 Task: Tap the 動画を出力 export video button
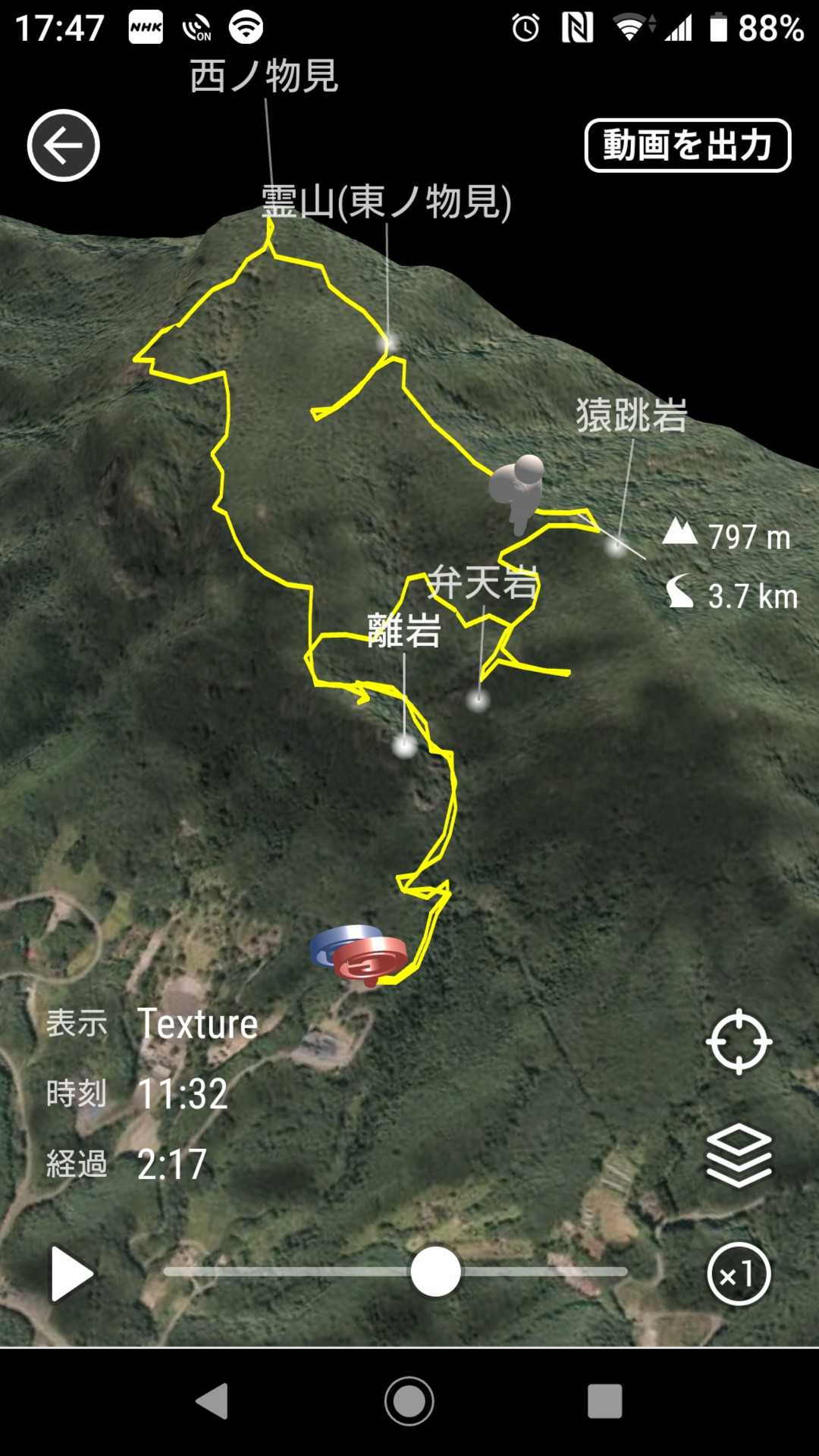[687, 145]
